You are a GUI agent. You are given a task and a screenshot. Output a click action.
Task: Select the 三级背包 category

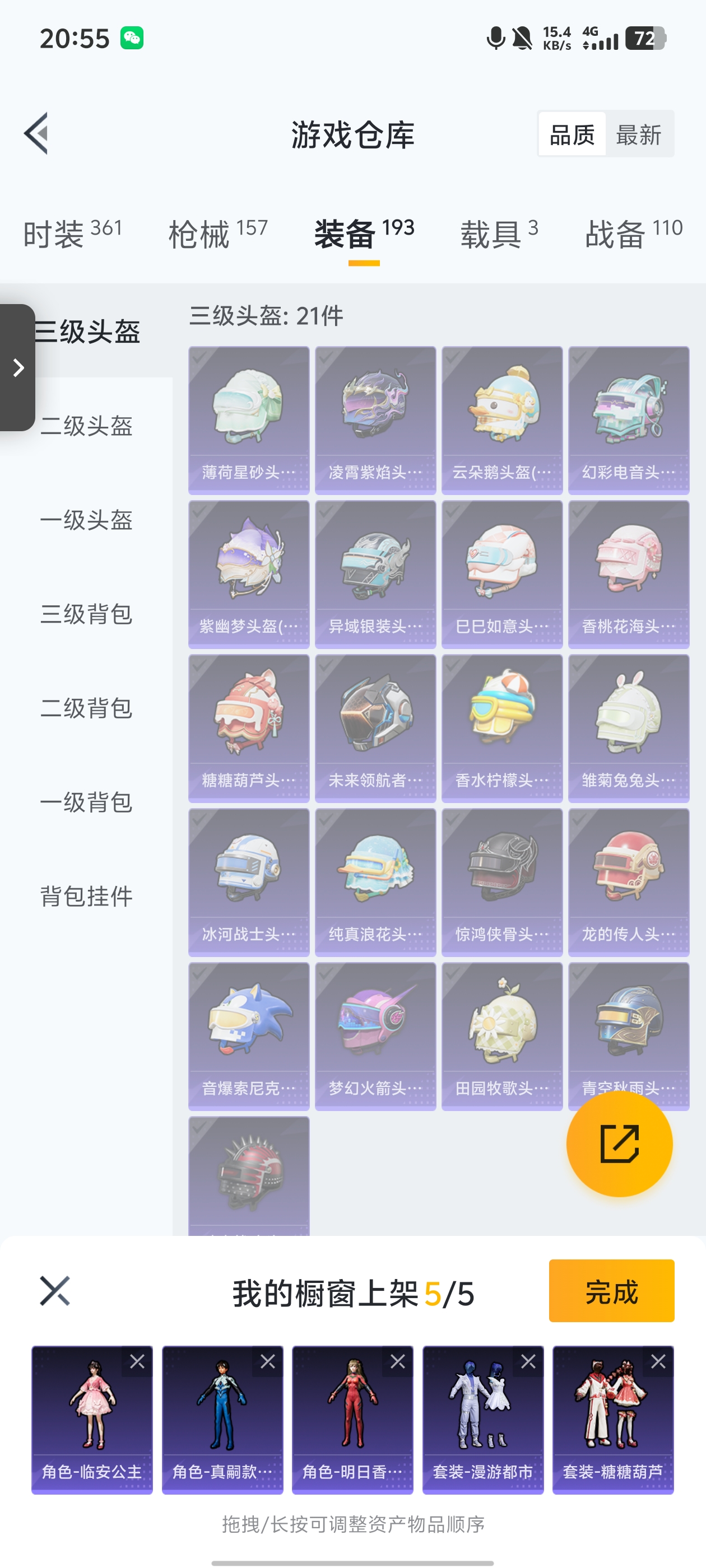point(86,614)
